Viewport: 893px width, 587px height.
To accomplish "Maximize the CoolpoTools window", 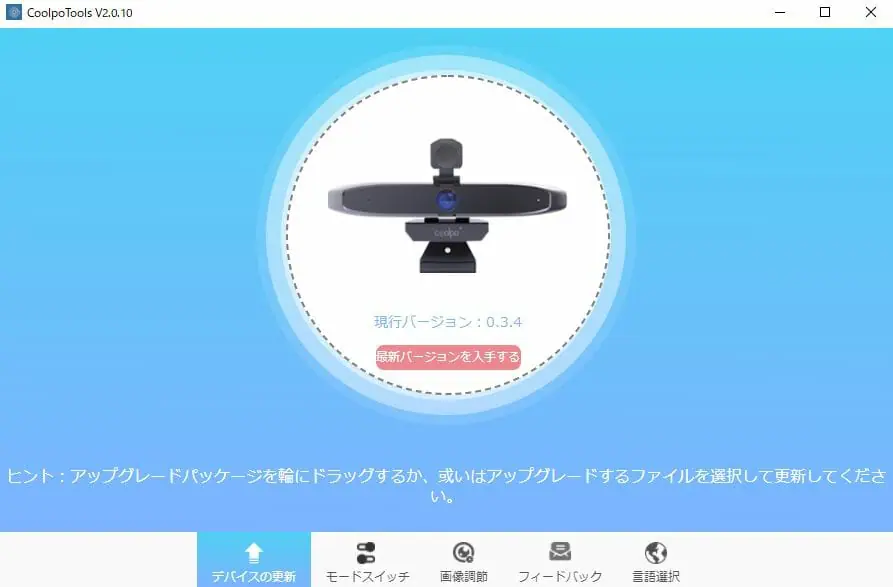I will (x=825, y=13).
